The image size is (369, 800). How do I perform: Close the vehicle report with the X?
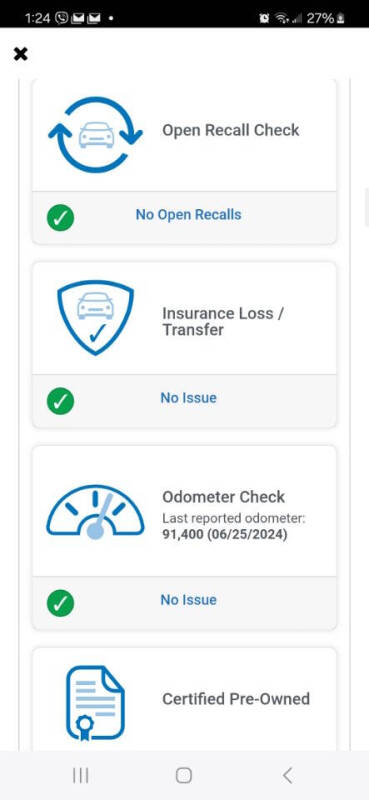[x=20, y=54]
